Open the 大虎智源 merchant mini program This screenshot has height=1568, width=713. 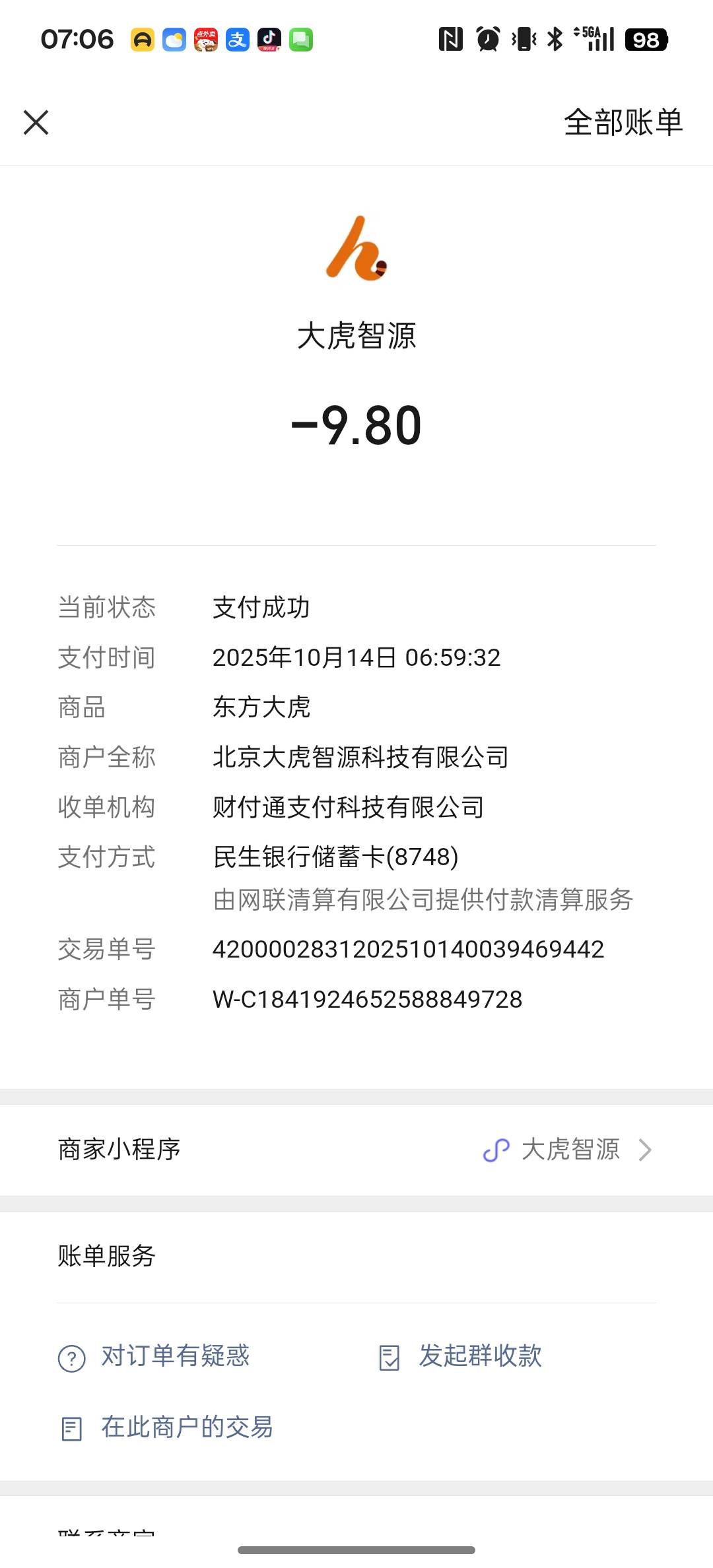(356, 1150)
